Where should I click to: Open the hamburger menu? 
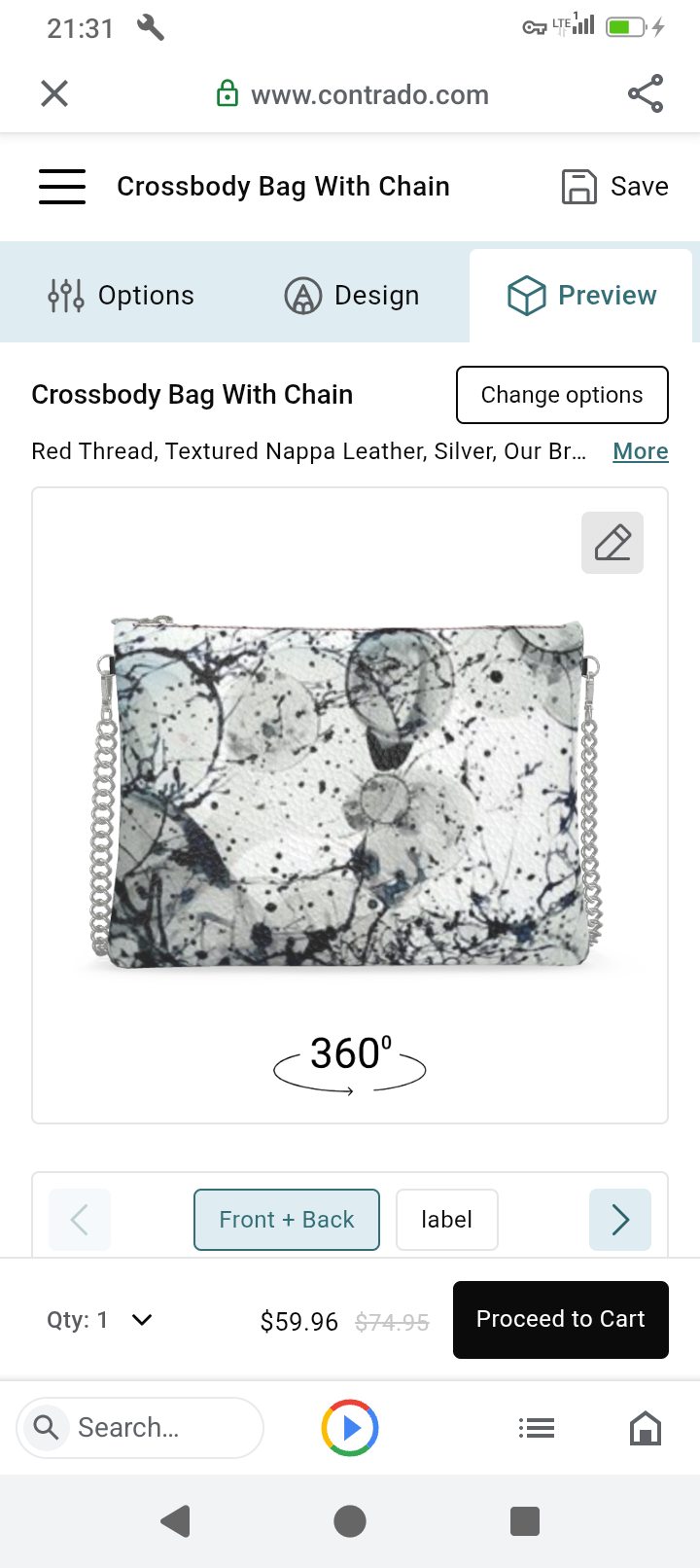click(62, 187)
